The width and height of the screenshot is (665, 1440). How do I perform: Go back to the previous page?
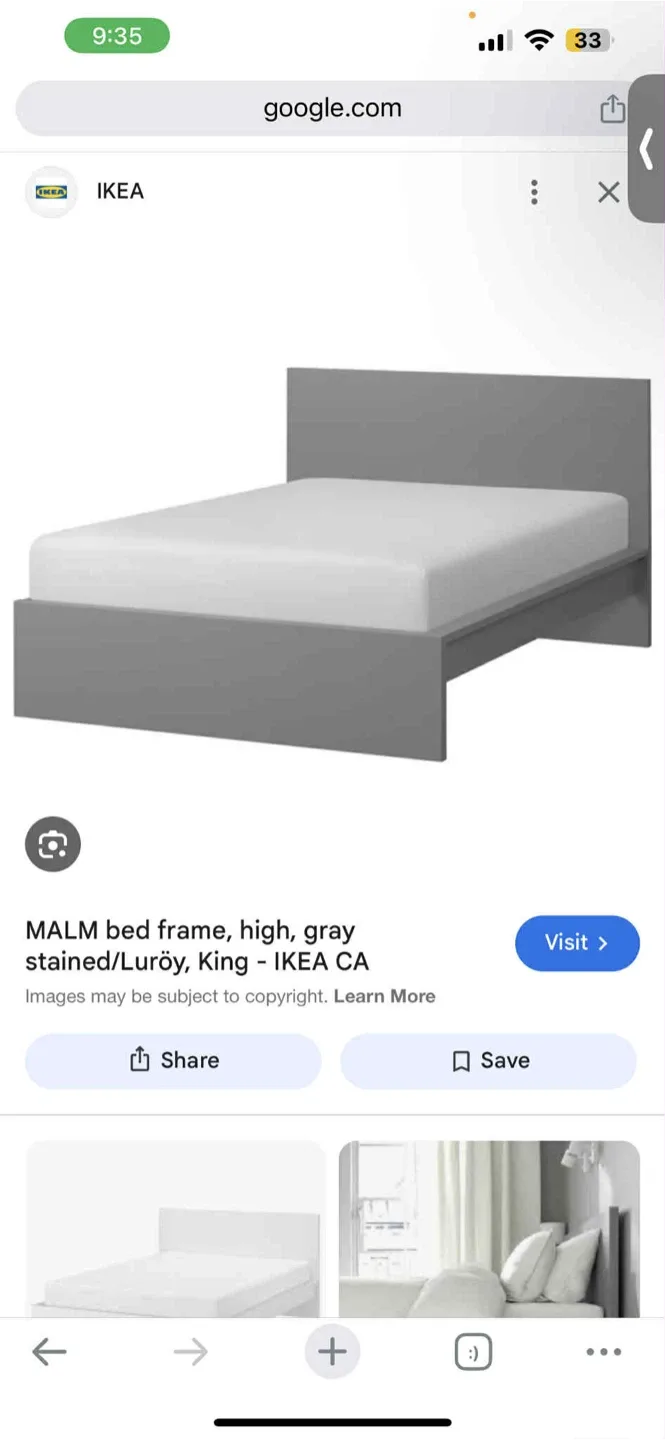49,1353
